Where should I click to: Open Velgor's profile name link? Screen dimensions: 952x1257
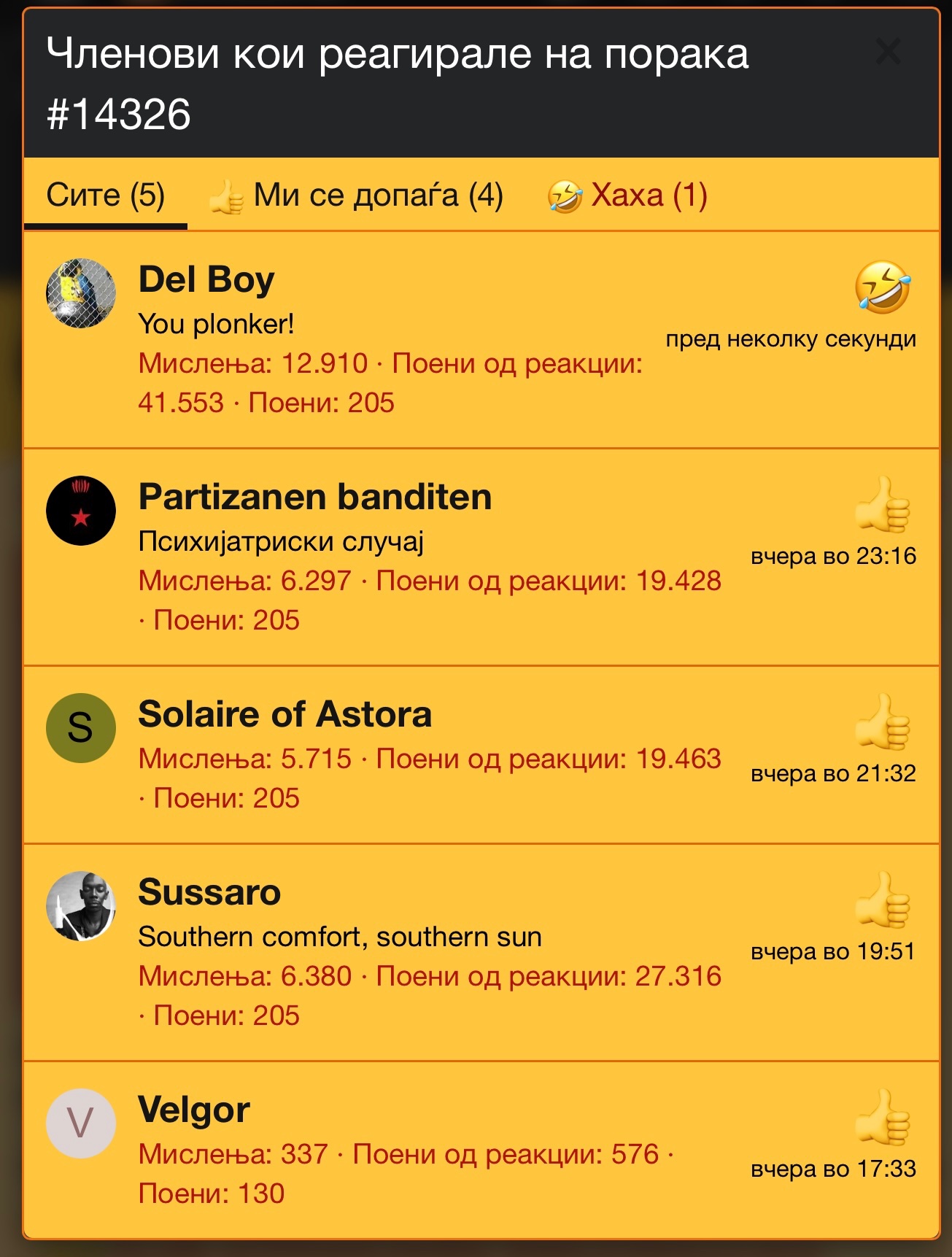tap(194, 1110)
